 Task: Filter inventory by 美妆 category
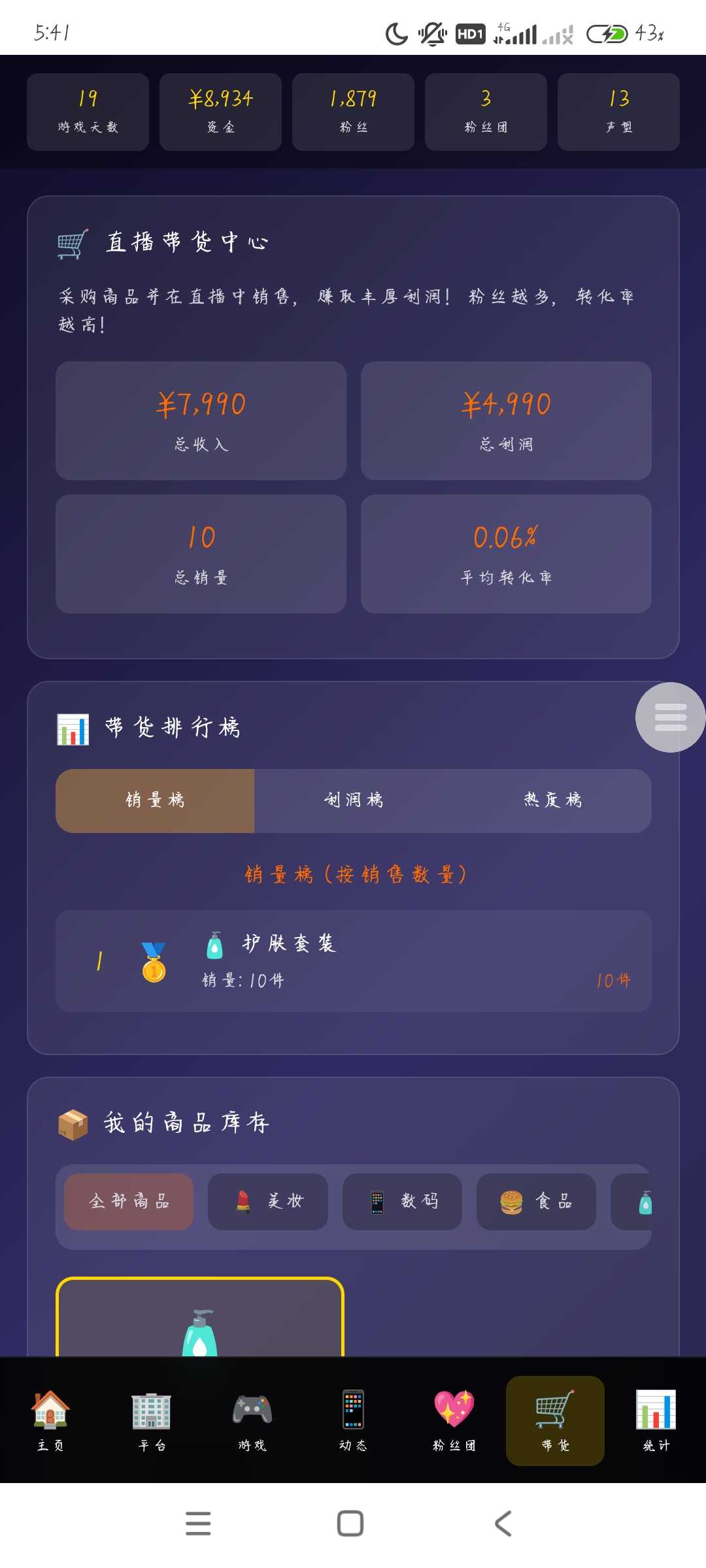coord(268,1201)
